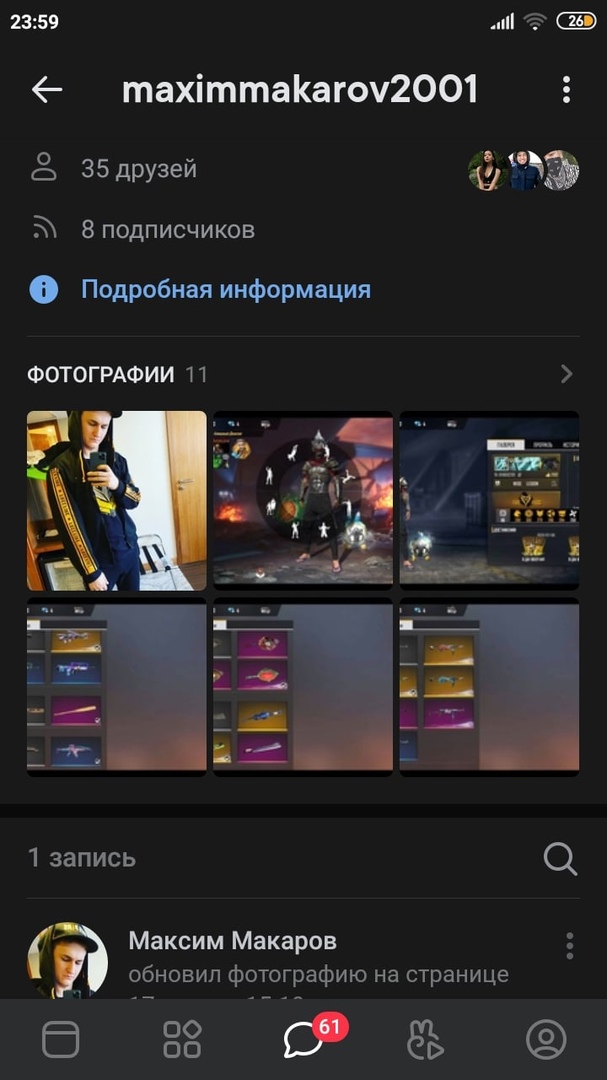Open the mirror selfie photo
607x1080 pixels.
coord(116,500)
